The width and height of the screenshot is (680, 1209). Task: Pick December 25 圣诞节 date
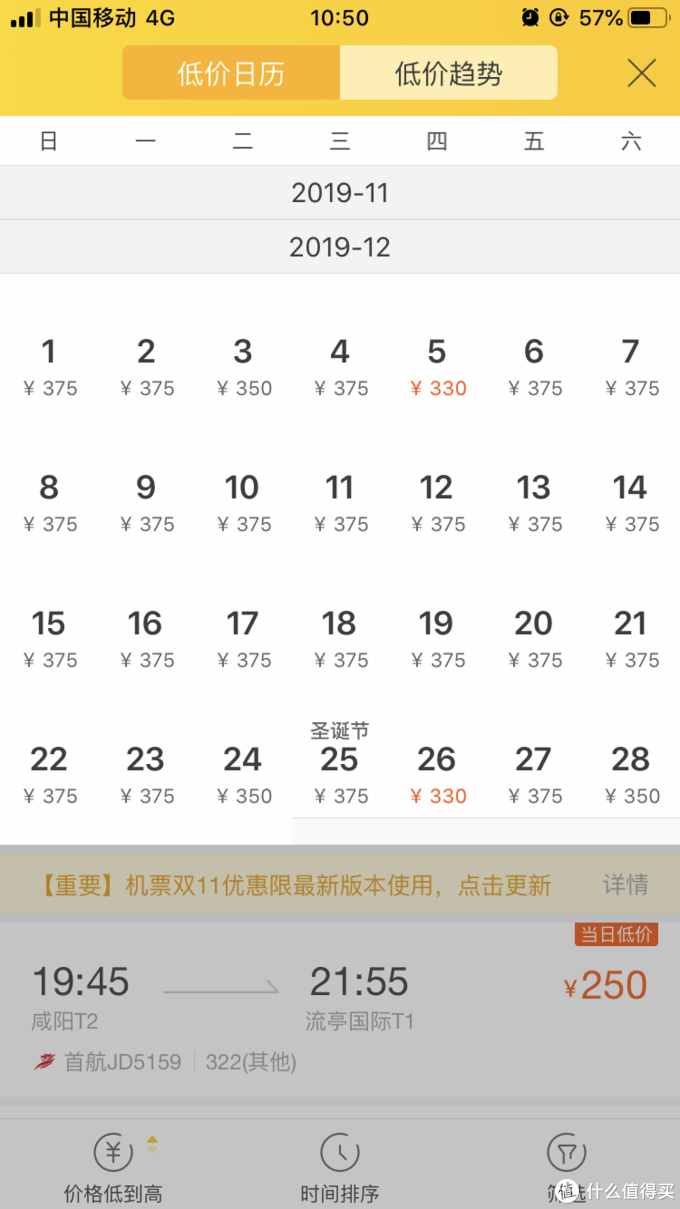(340, 770)
